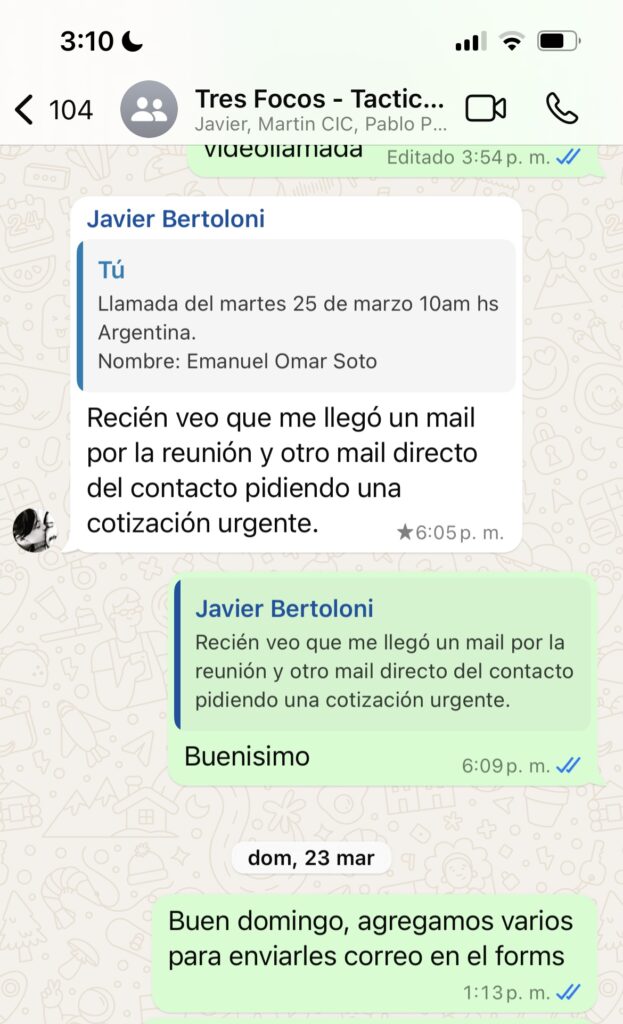Jump to quoted message about Emanuel Omar Soto
This screenshot has height=1024, width=623.
point(297,316)
